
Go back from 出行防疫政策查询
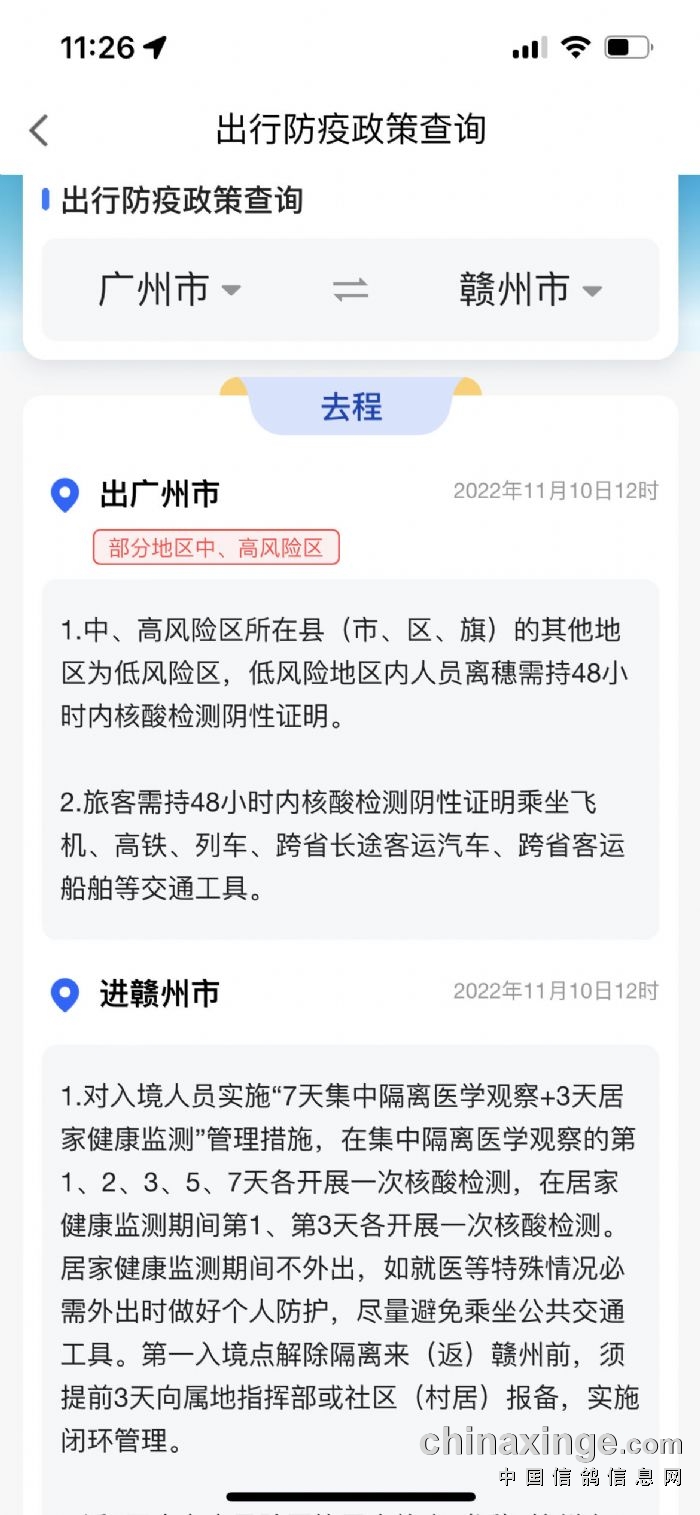point(39,130)
